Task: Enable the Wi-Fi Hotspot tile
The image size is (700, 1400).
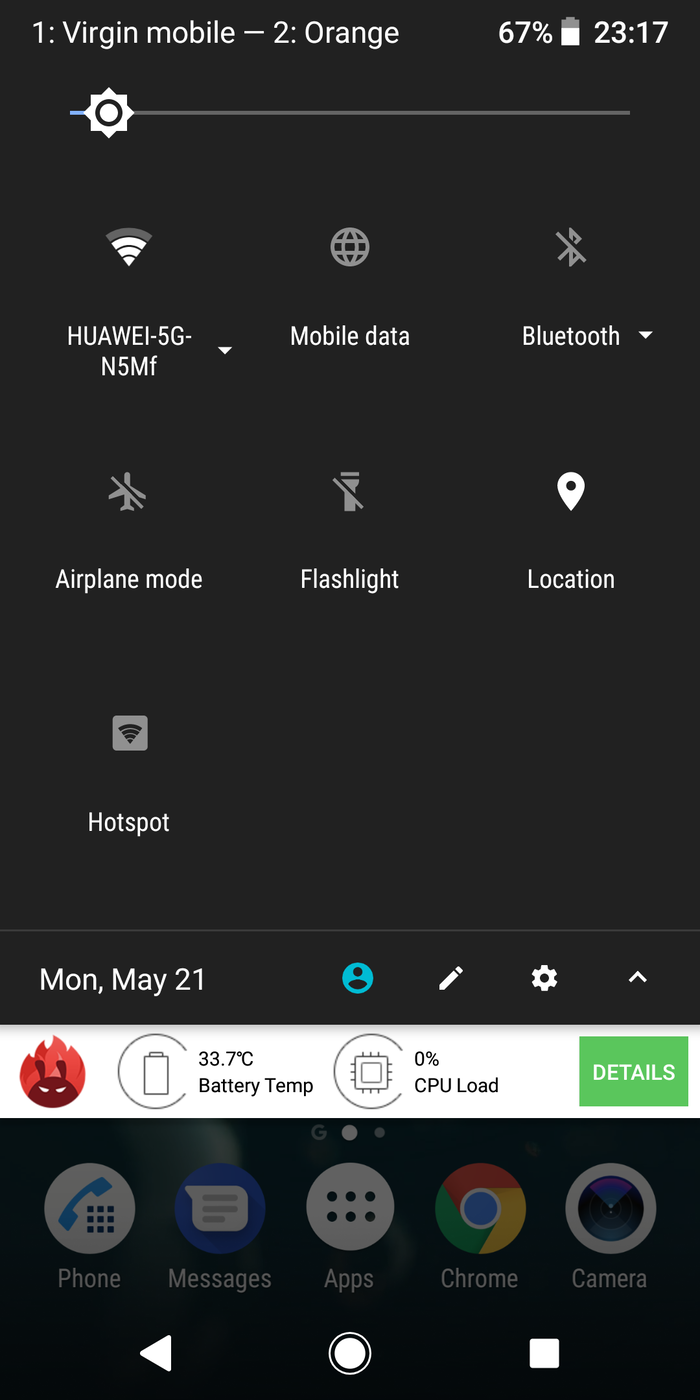Action: coord(129,735)
